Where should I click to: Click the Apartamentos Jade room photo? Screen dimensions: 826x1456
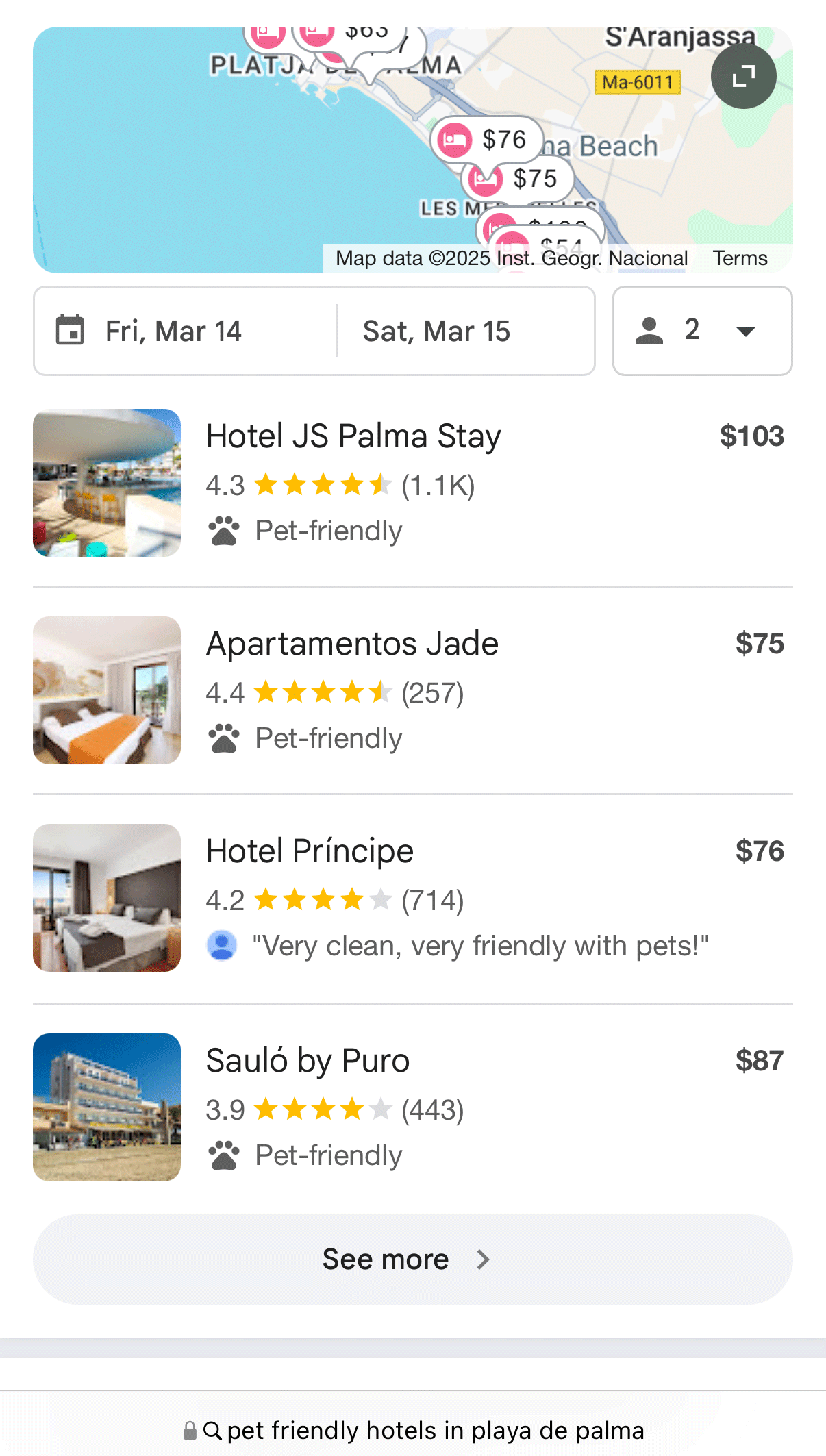coord(106,690)
